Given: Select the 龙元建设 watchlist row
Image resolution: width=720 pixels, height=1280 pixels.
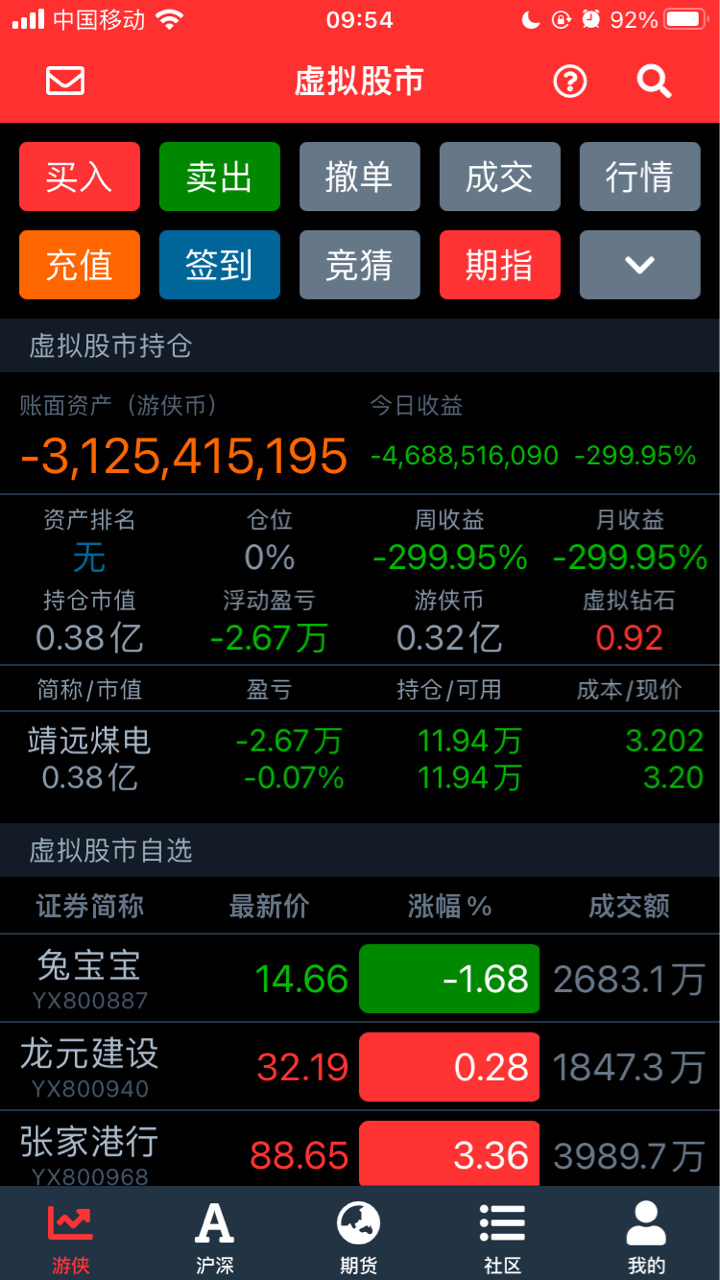Looking at the screenshot, I should tap(360, 1066).
